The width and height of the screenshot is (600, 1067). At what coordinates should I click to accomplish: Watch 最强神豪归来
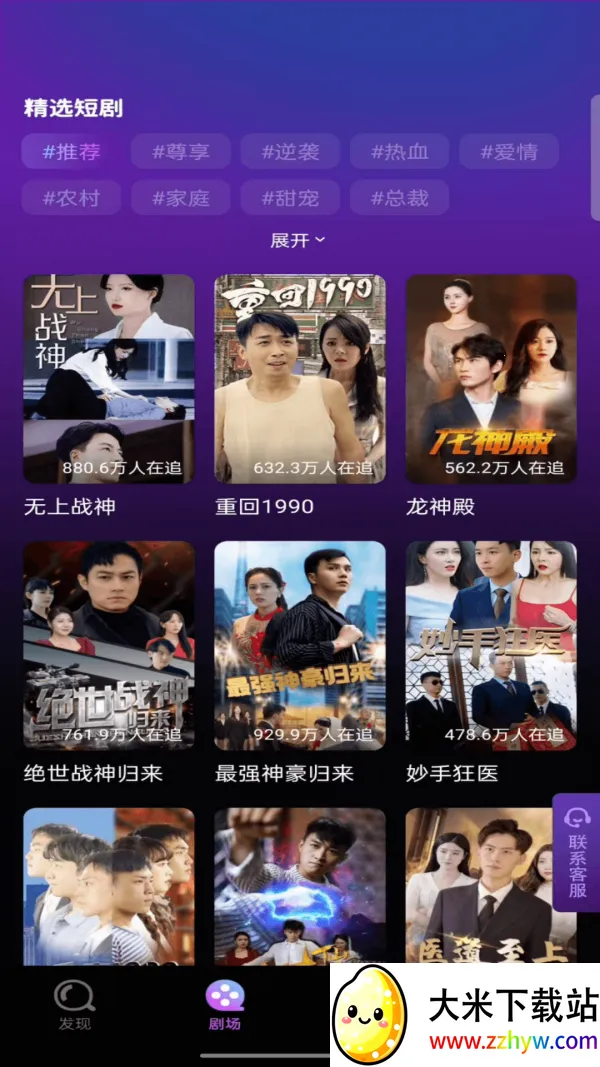click(x=300, y=646)
